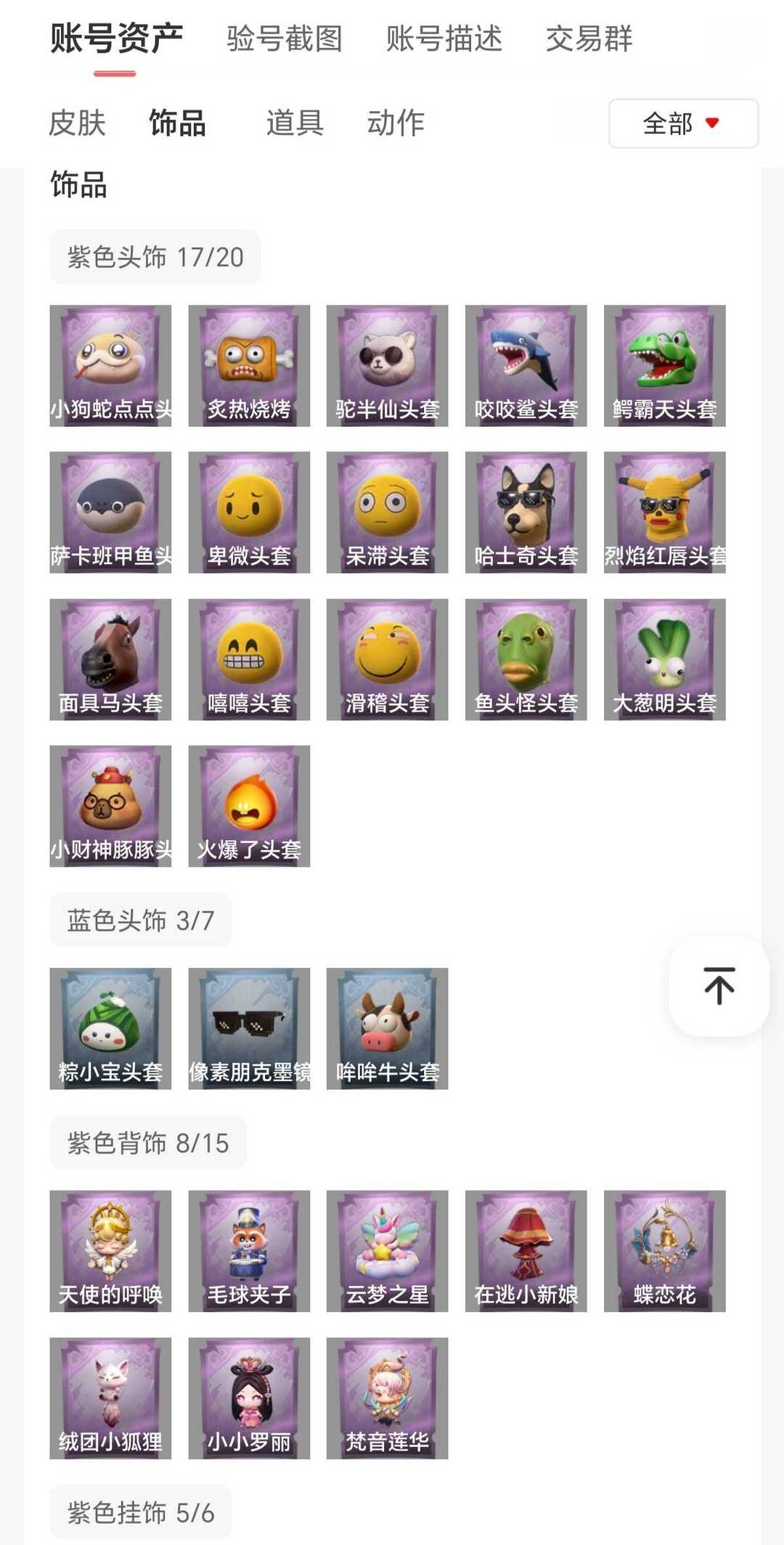
Task: Show the 皮肤 category
Action: pyautogui.click(x=77, y=123)
